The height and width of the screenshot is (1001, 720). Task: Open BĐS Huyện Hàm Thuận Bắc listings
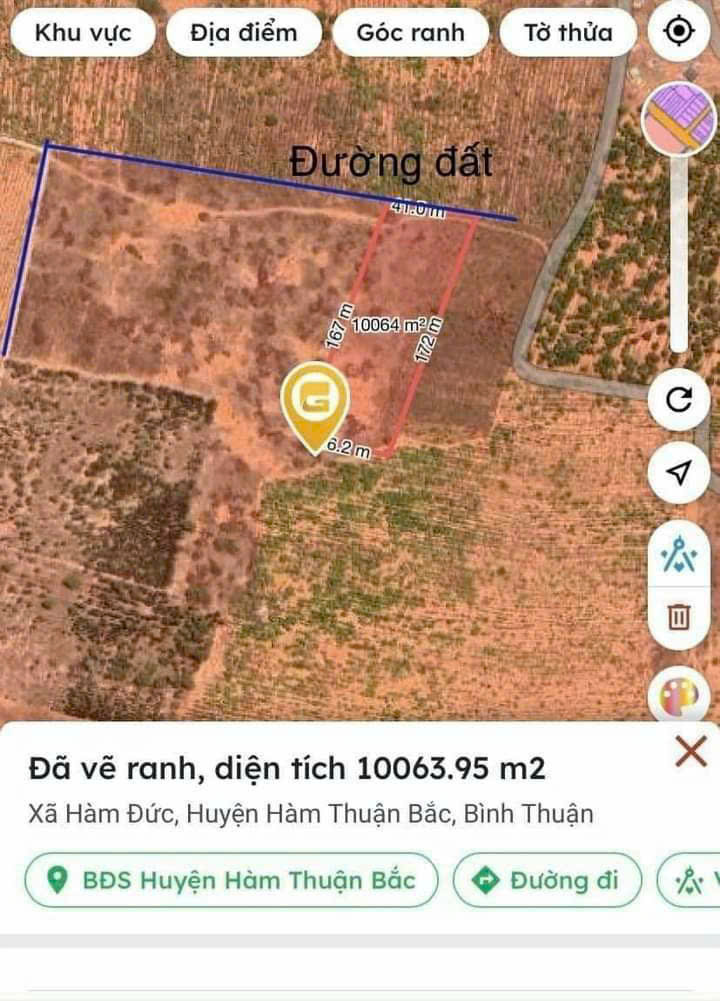(232, 880)
